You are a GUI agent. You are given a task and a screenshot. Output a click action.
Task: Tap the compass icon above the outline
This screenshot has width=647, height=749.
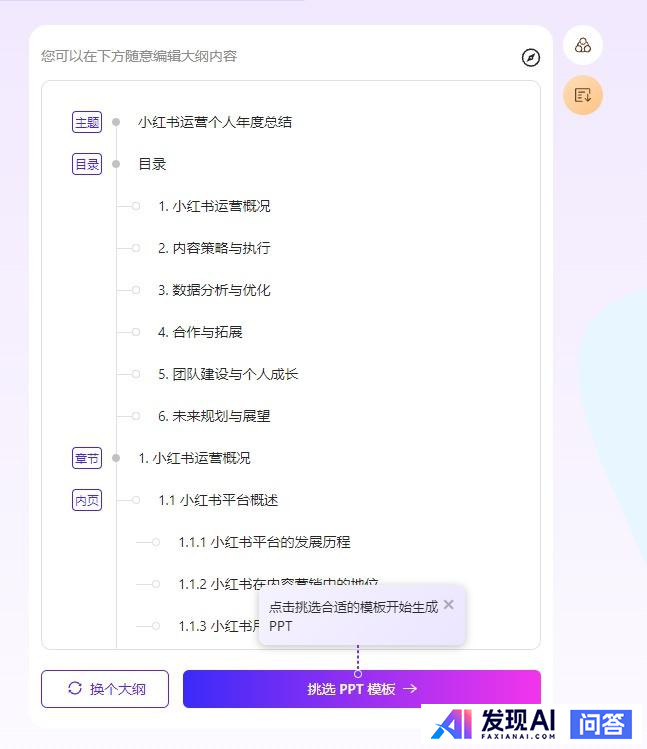pyautogui.click(x=531, y=57)
